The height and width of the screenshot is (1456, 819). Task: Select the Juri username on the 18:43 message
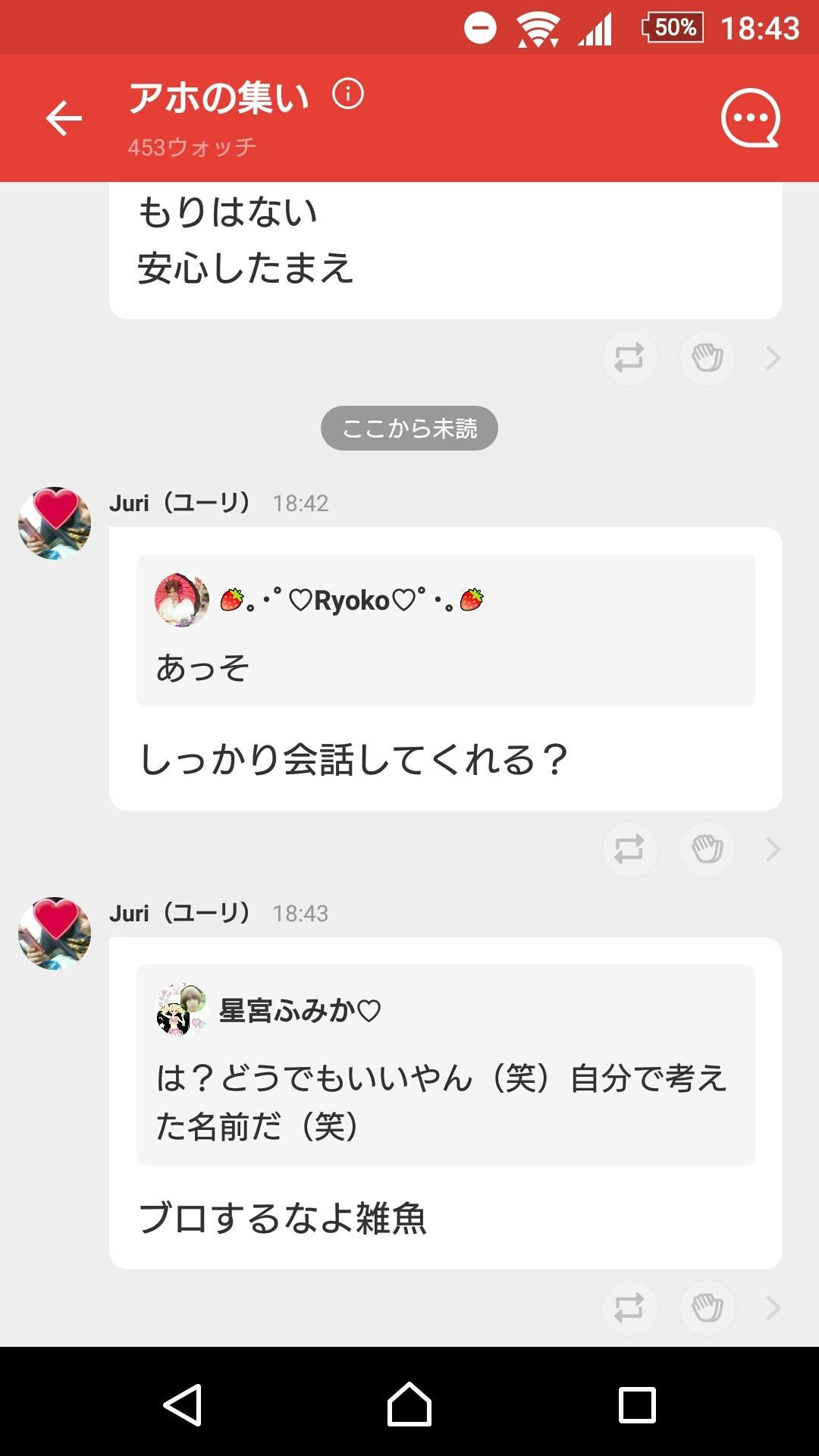click(179, 914)
